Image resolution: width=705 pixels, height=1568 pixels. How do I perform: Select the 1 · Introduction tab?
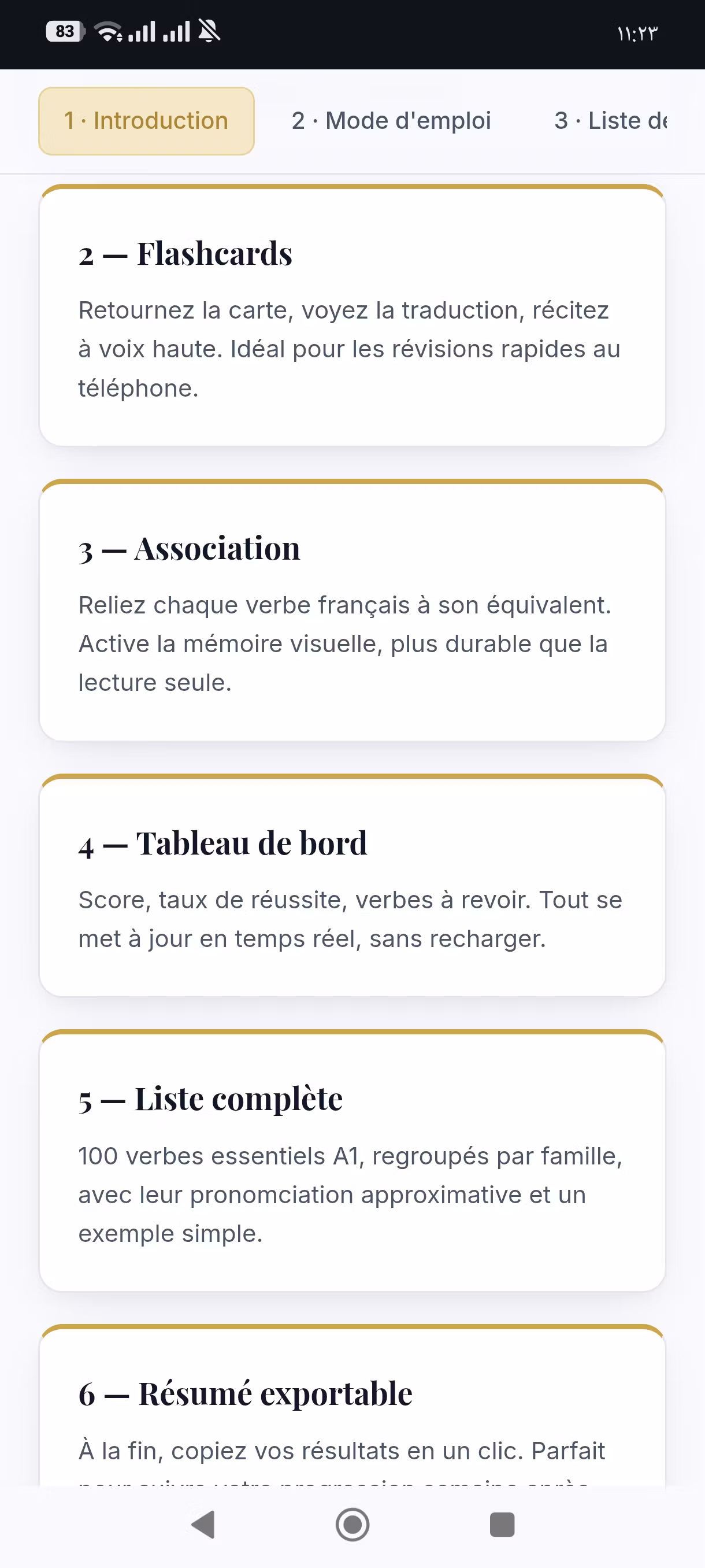[x=146, y=120]
